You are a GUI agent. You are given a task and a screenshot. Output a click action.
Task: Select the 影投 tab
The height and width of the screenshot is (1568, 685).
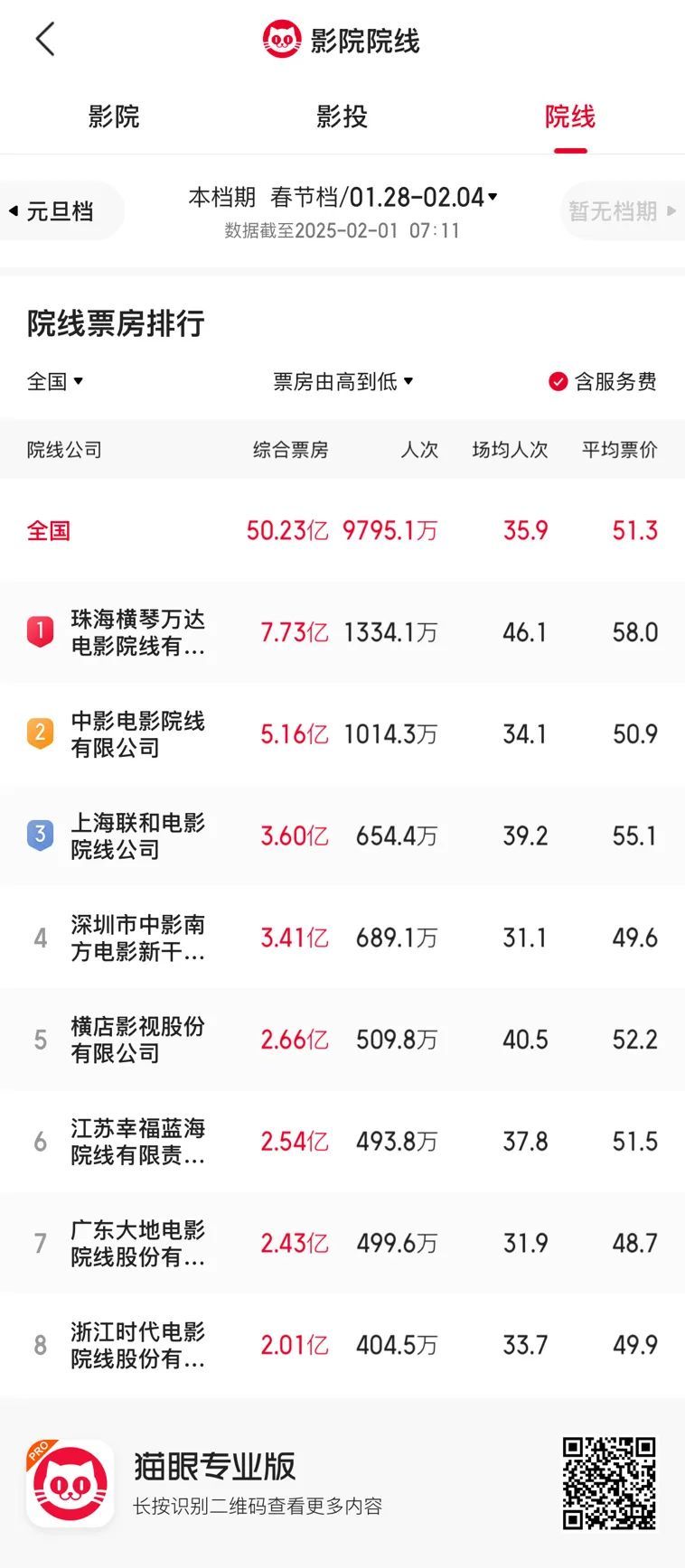(342, 117)
